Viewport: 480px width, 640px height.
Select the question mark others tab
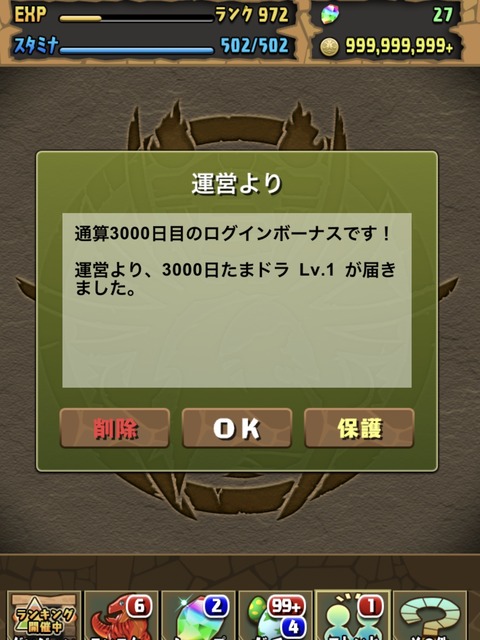(x=430, y=616)
